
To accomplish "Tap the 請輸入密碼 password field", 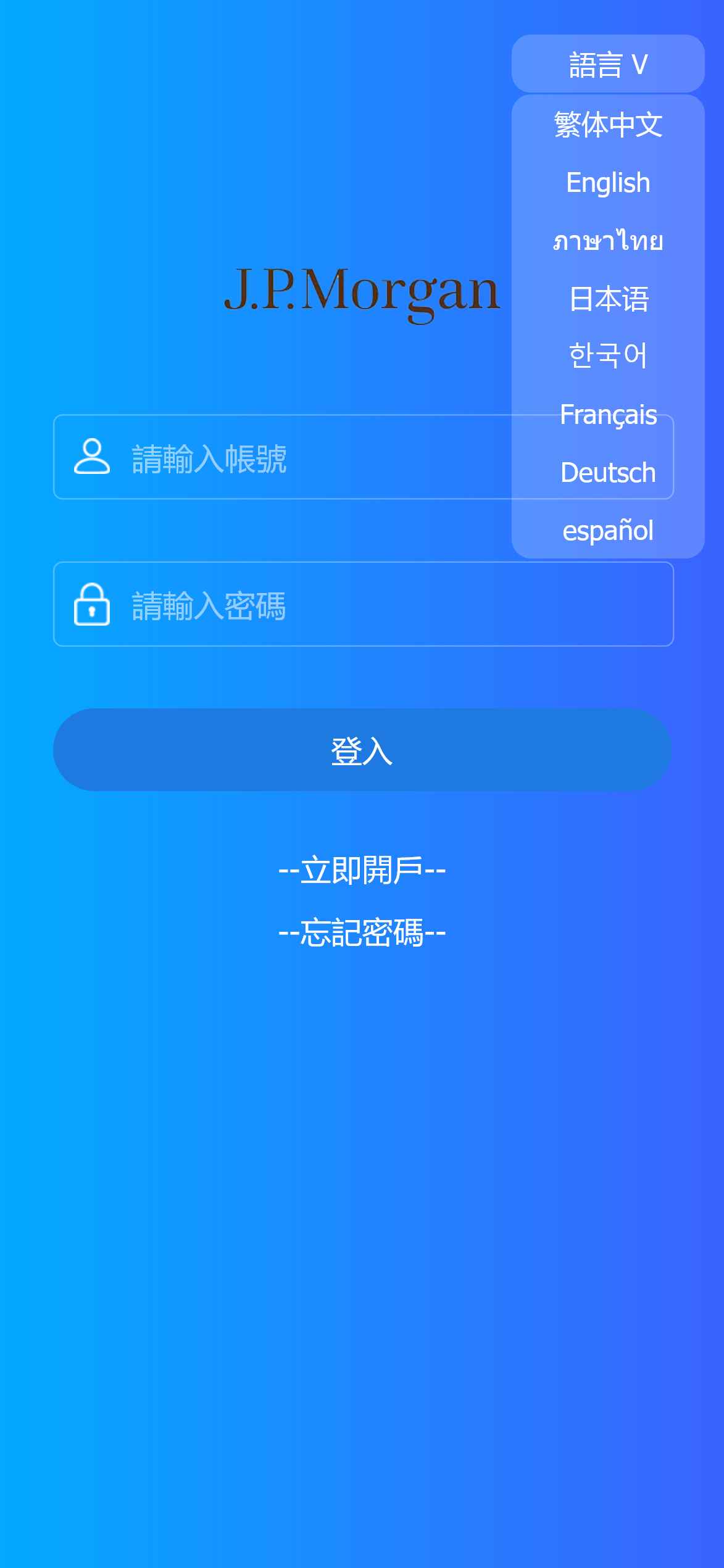I will pos(363,605).
